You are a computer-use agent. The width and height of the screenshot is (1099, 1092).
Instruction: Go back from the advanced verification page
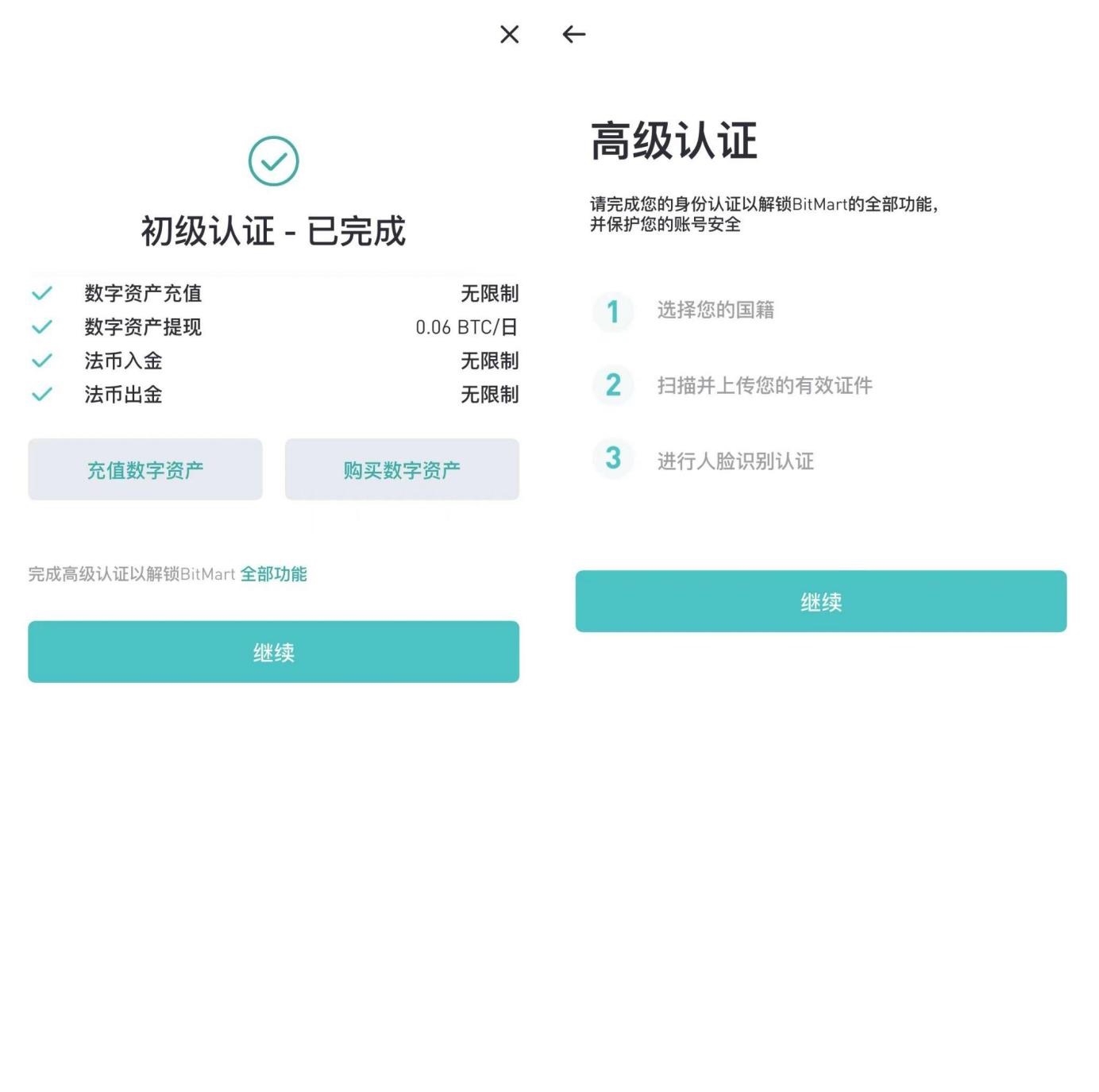point(573,34)
